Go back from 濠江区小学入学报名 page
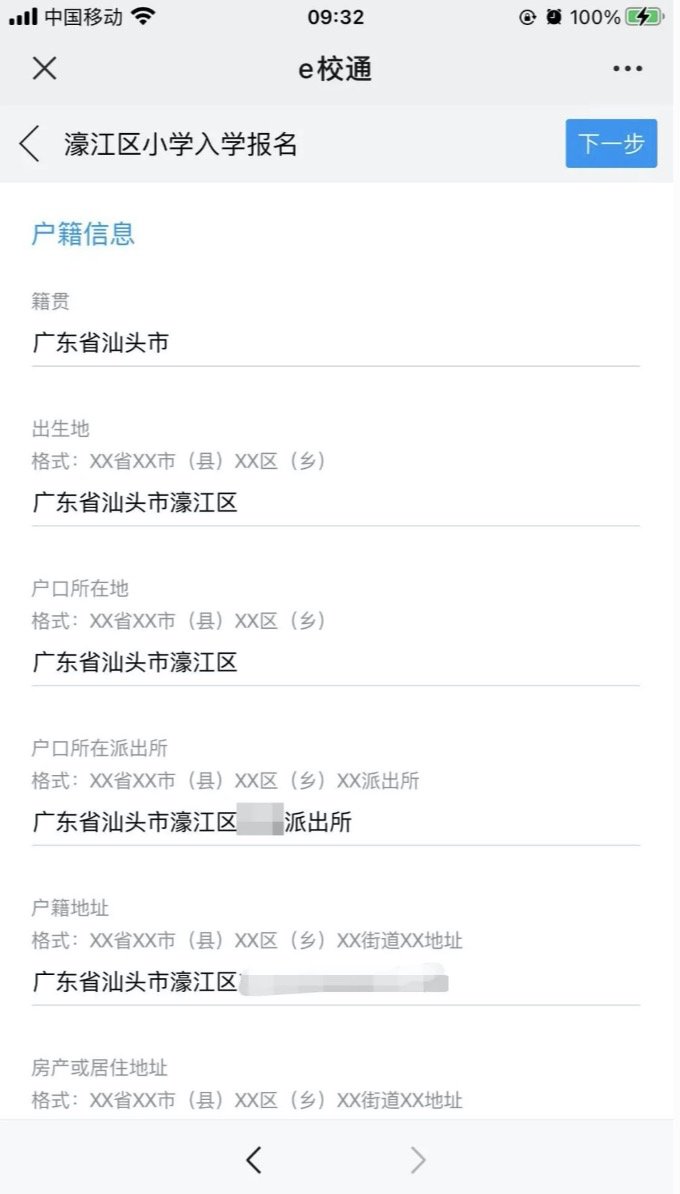This screenshot has width=680, height=1194. tap(30, 144)
